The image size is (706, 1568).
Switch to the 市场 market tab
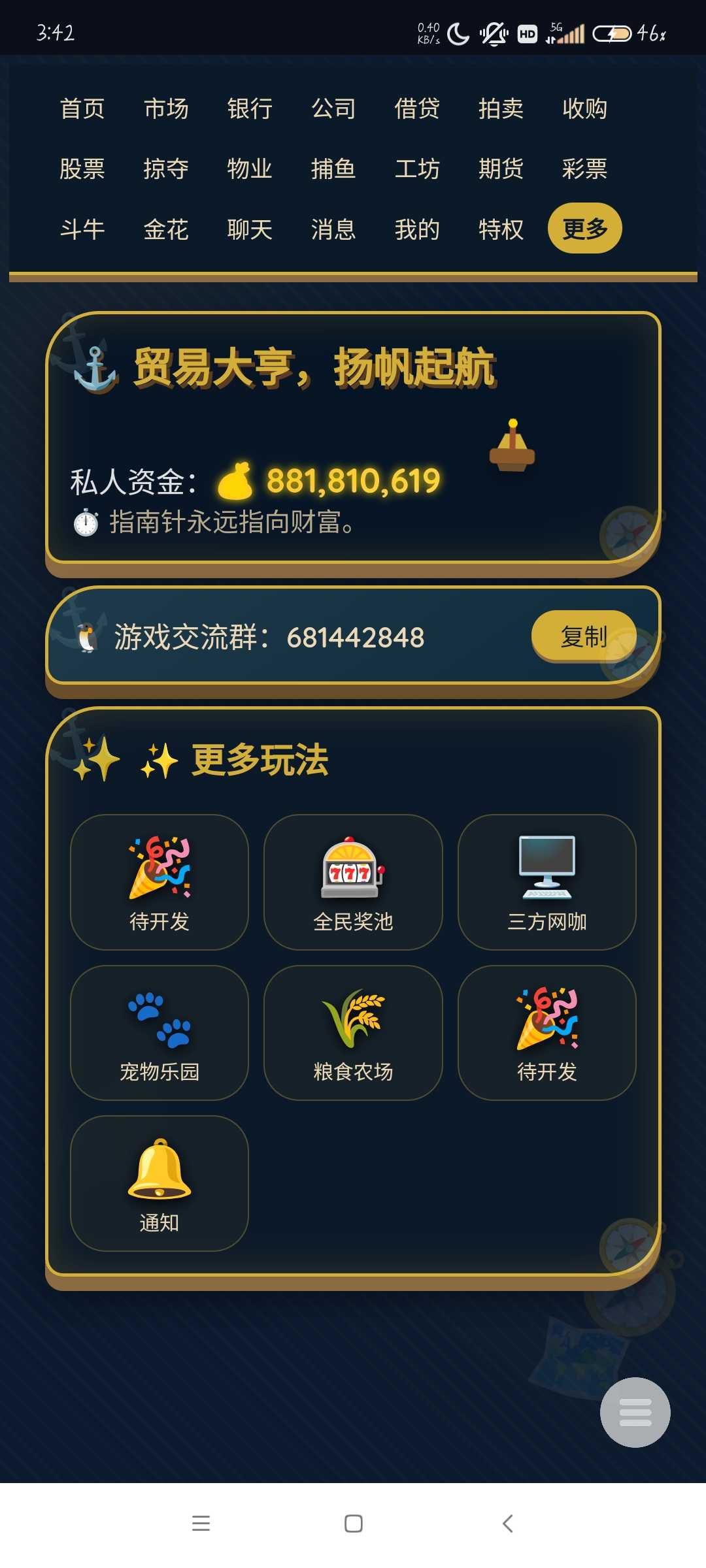166,108
